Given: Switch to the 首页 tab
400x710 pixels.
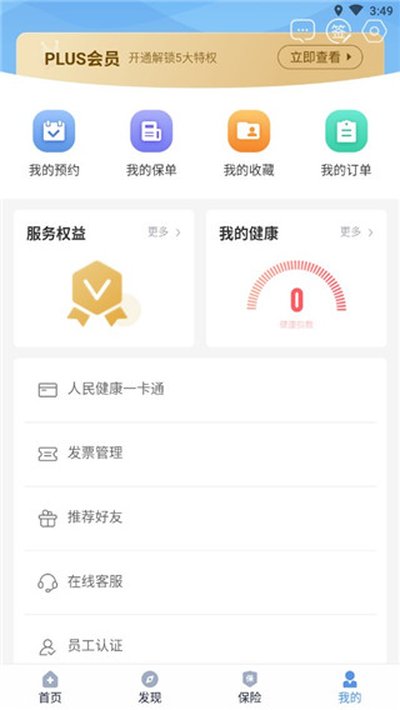Looking at the screenshot, I should coord(50,687).
